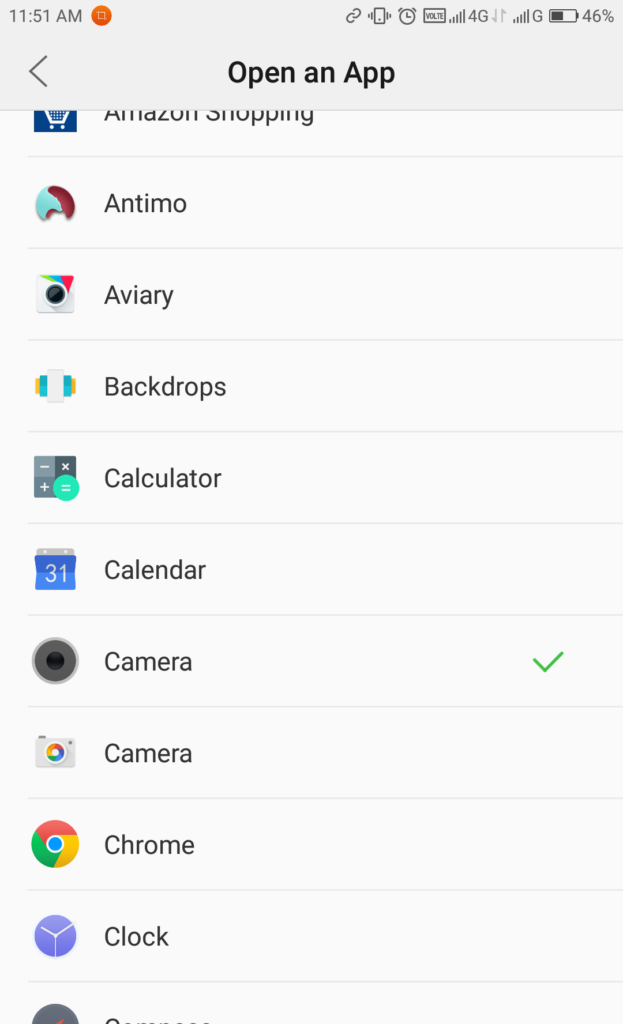Viewport: 623px width, 1024px height.
Task: Select the Clock app
Action: coord(312,936)
